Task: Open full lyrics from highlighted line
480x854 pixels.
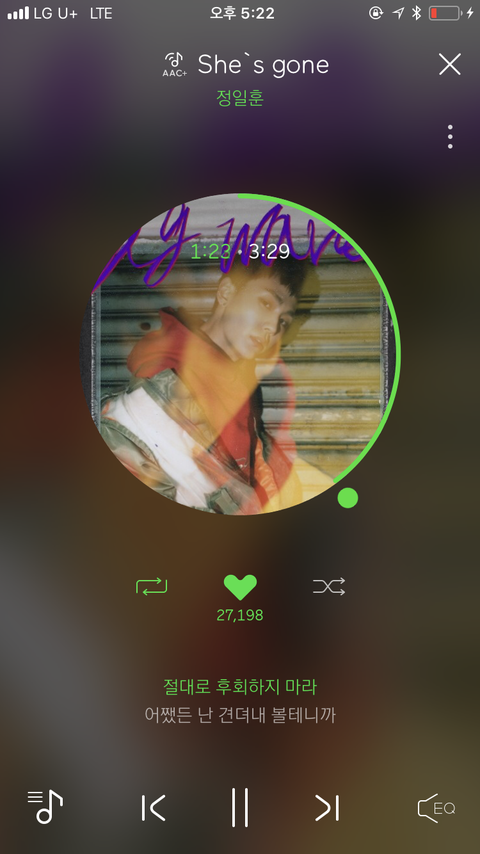Action: pyautogui.click(x=240, y=686)
